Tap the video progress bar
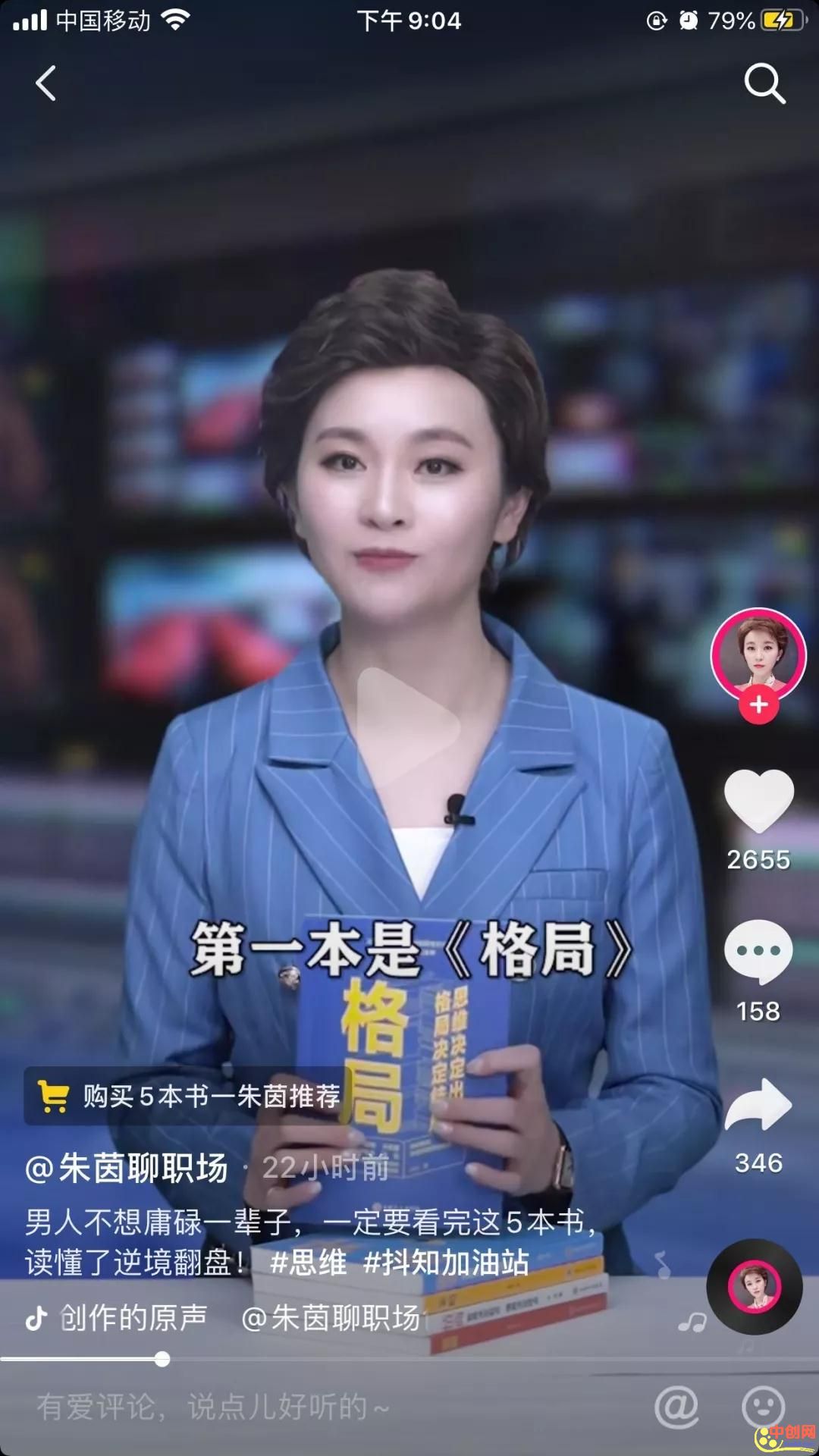Viewport: 819px width, 1456px height. (409, 1359)
